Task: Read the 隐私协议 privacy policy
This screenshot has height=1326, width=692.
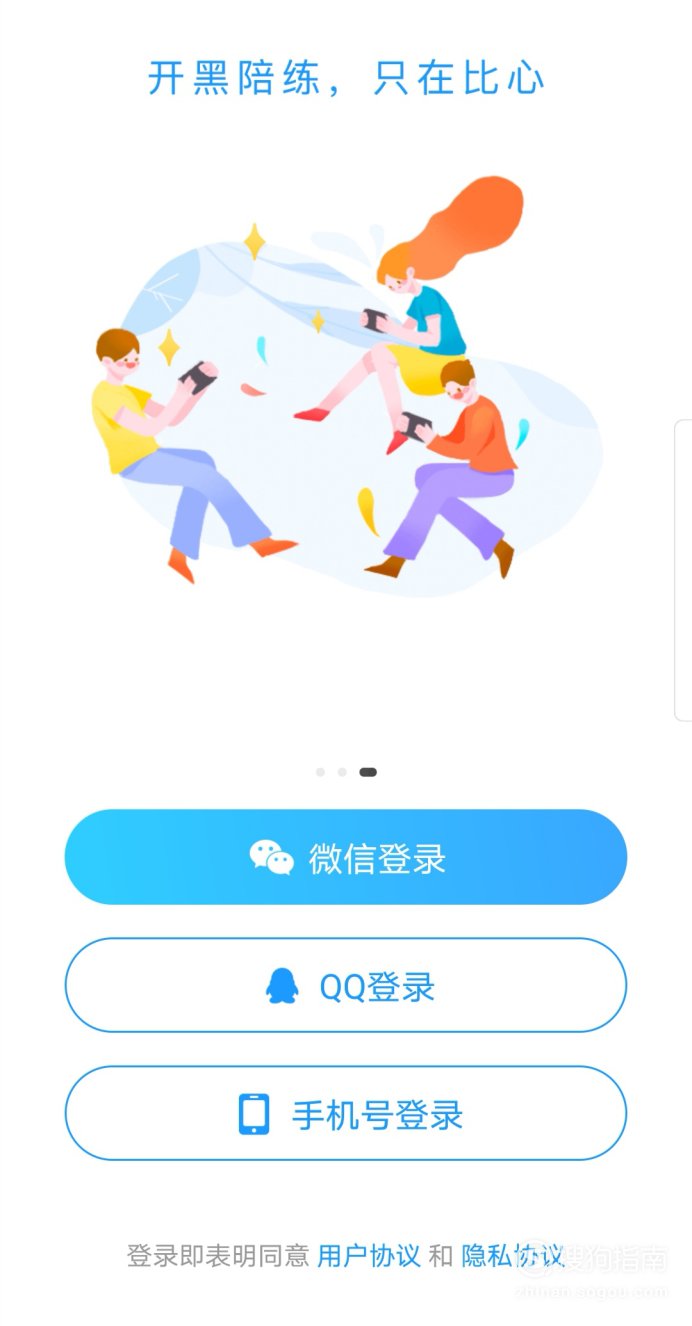Action: [513, 1256]
